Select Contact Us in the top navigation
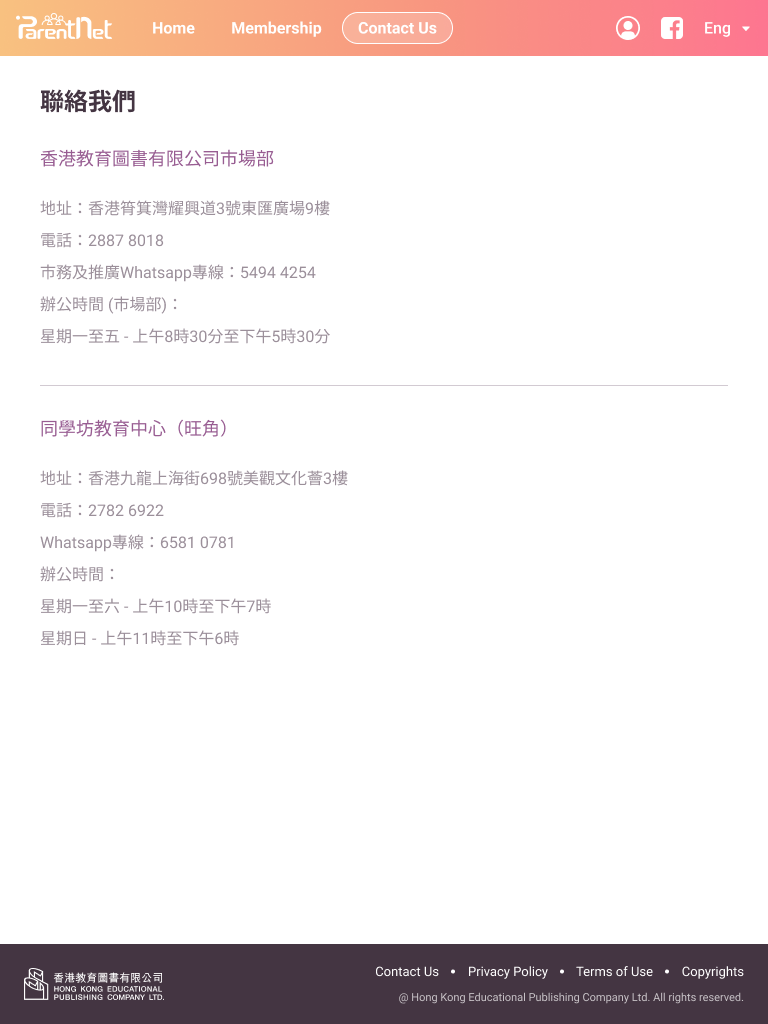768x1024 pixels. [397, 28]
